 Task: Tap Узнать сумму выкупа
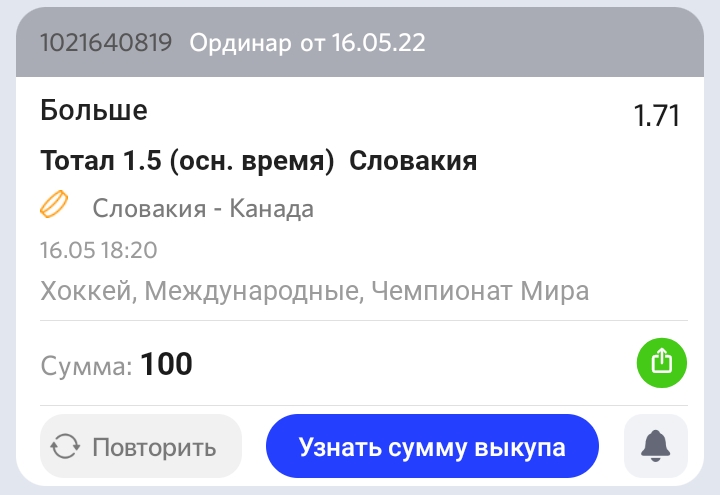(x=432, y=446)
